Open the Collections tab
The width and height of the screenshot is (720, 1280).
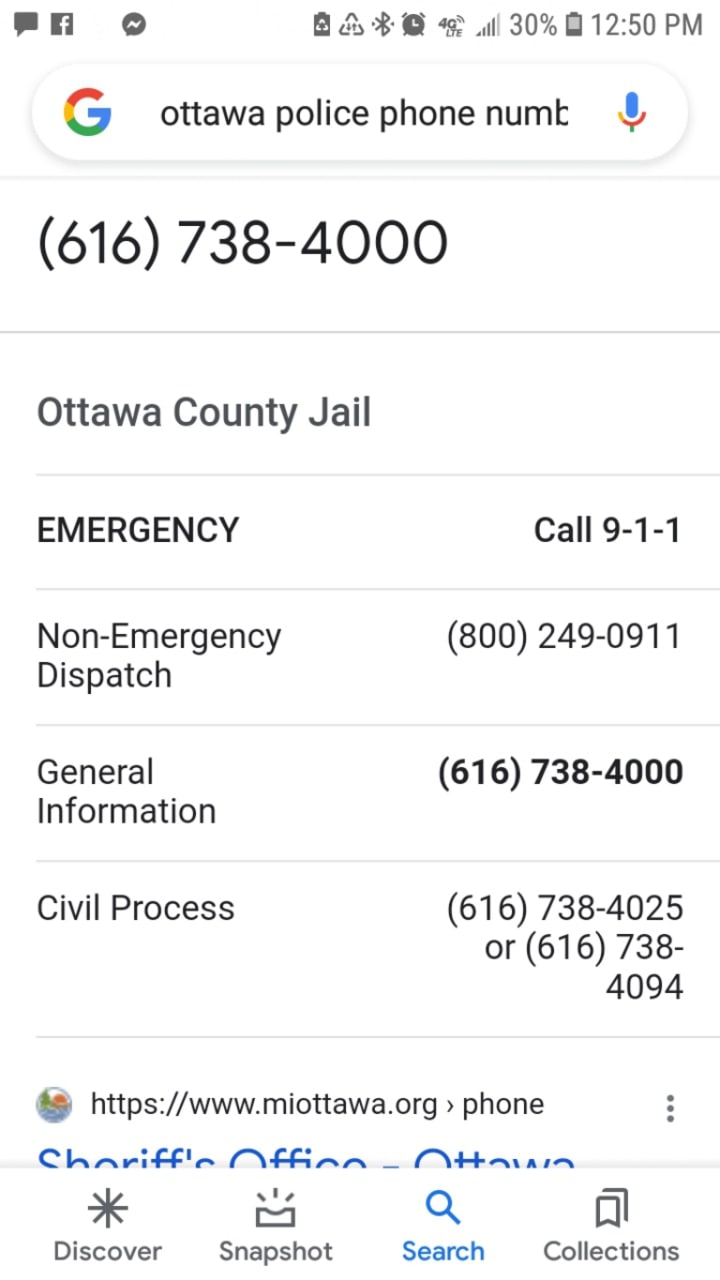tap(611, 1227)
